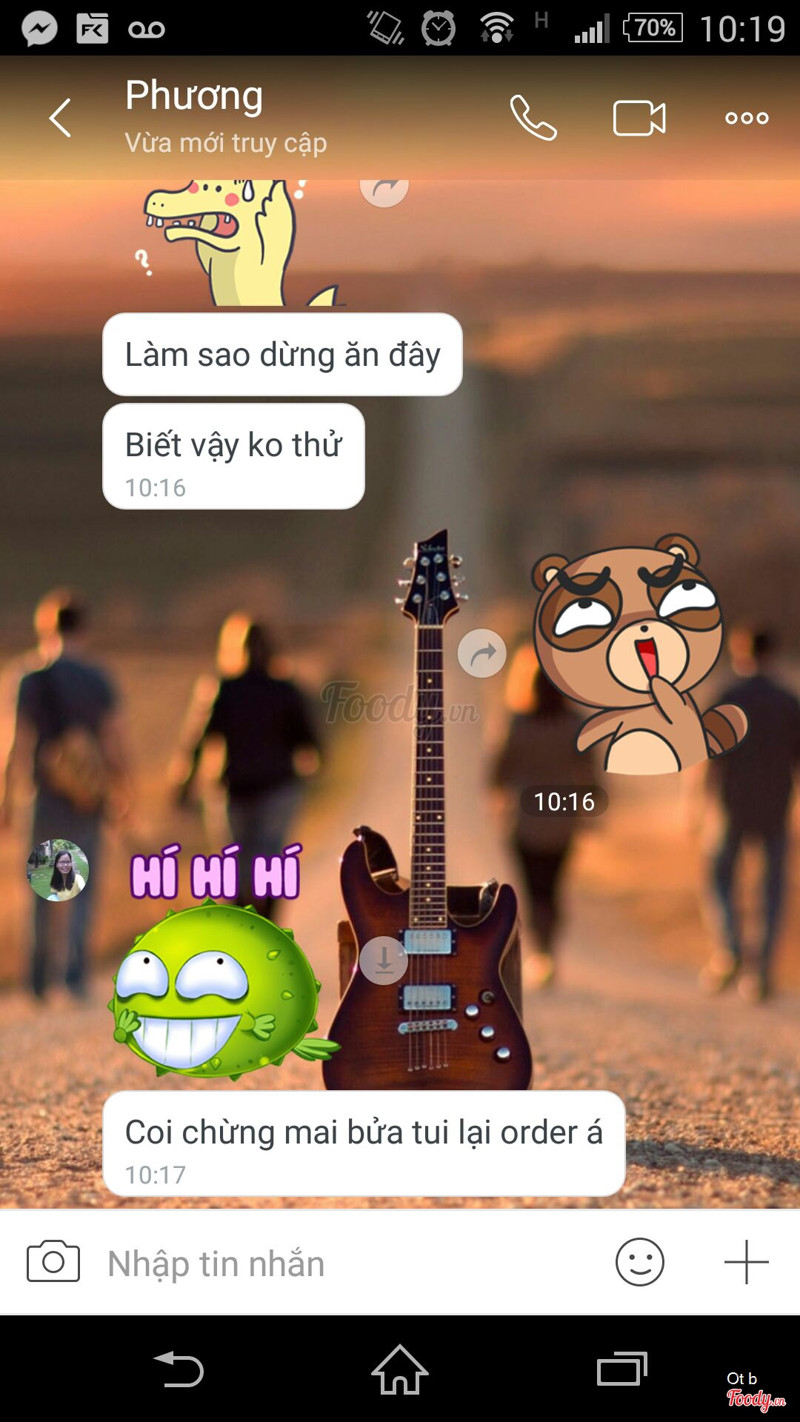This screenshot has width=800, height=1422.
Task: Start a voice call with Phương
Action: tap(533, 118)
